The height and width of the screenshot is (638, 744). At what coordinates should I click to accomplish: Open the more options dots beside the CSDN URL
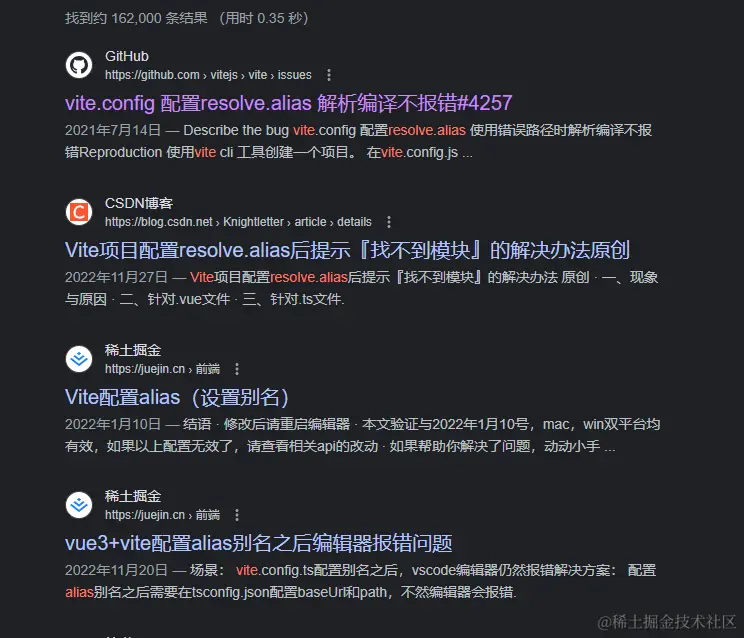[389, 222]
